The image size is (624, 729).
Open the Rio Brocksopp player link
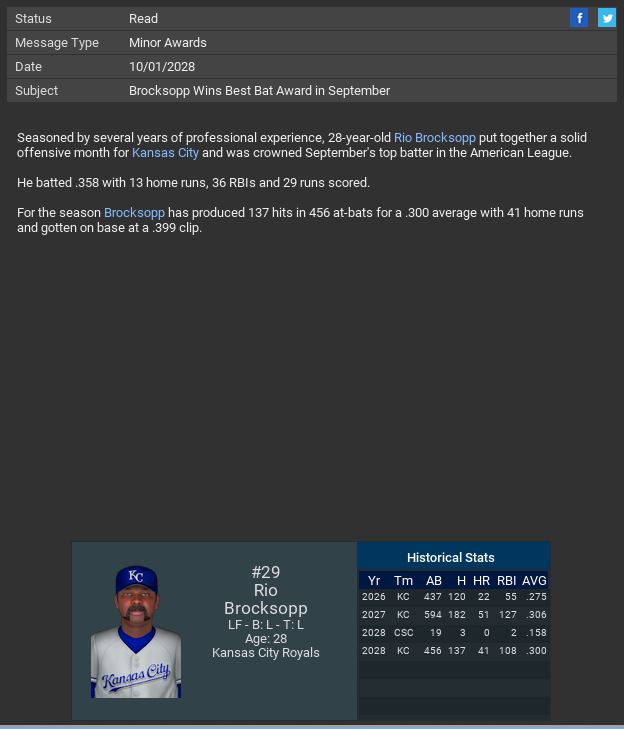pyautogui.click(x=434, y=138)
